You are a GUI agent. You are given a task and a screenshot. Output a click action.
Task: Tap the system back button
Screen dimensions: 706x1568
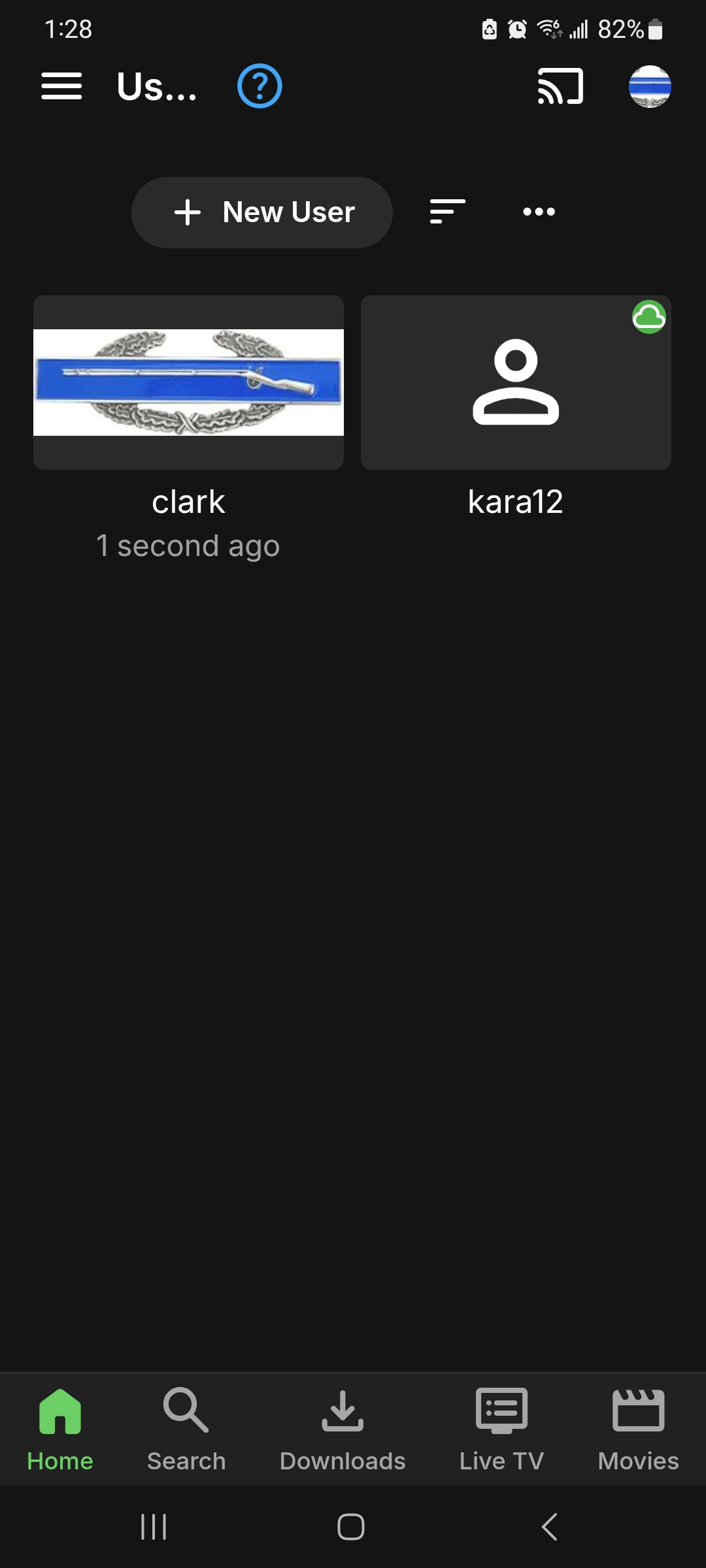tap(549, 1527)
